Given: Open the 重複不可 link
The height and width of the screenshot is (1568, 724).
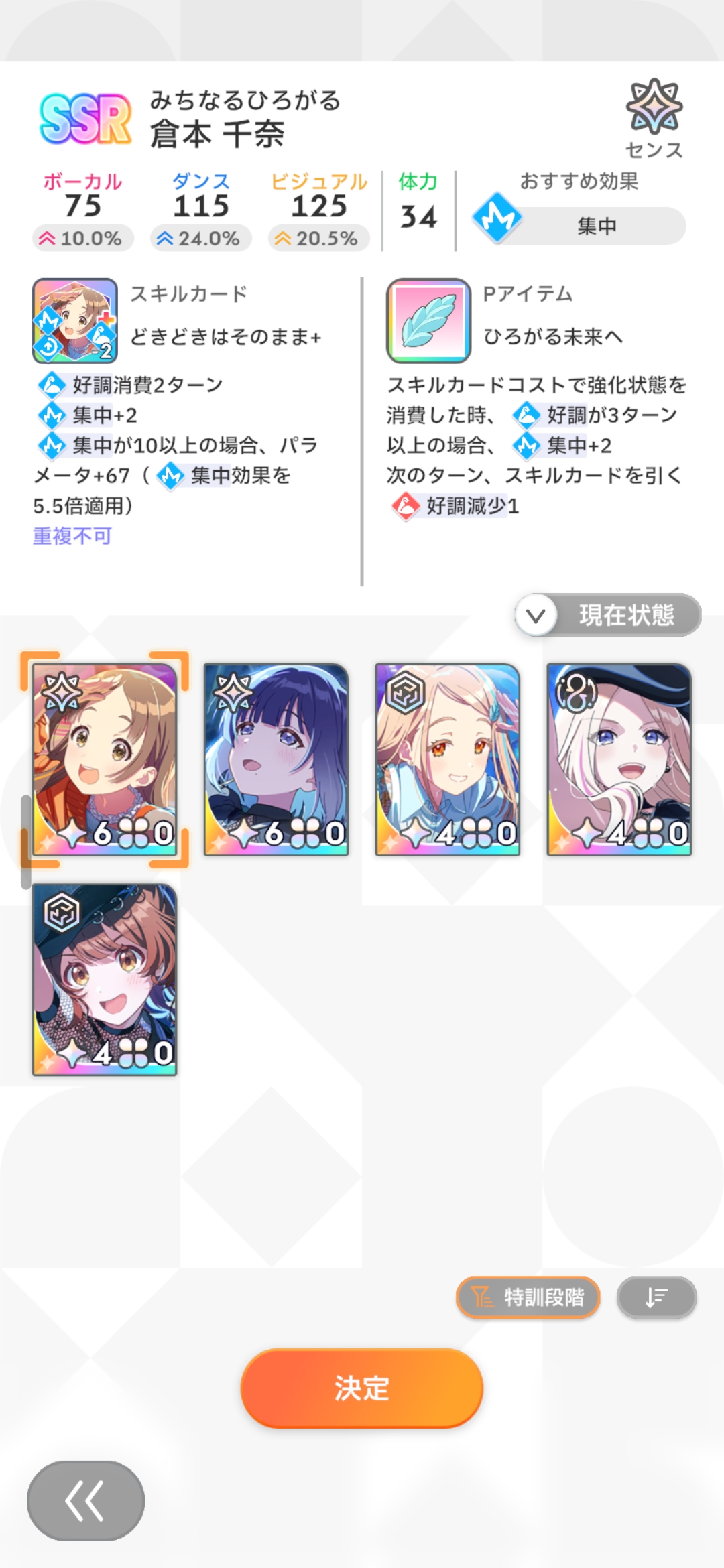Looking at the screenshot, I should coord(72,536).
